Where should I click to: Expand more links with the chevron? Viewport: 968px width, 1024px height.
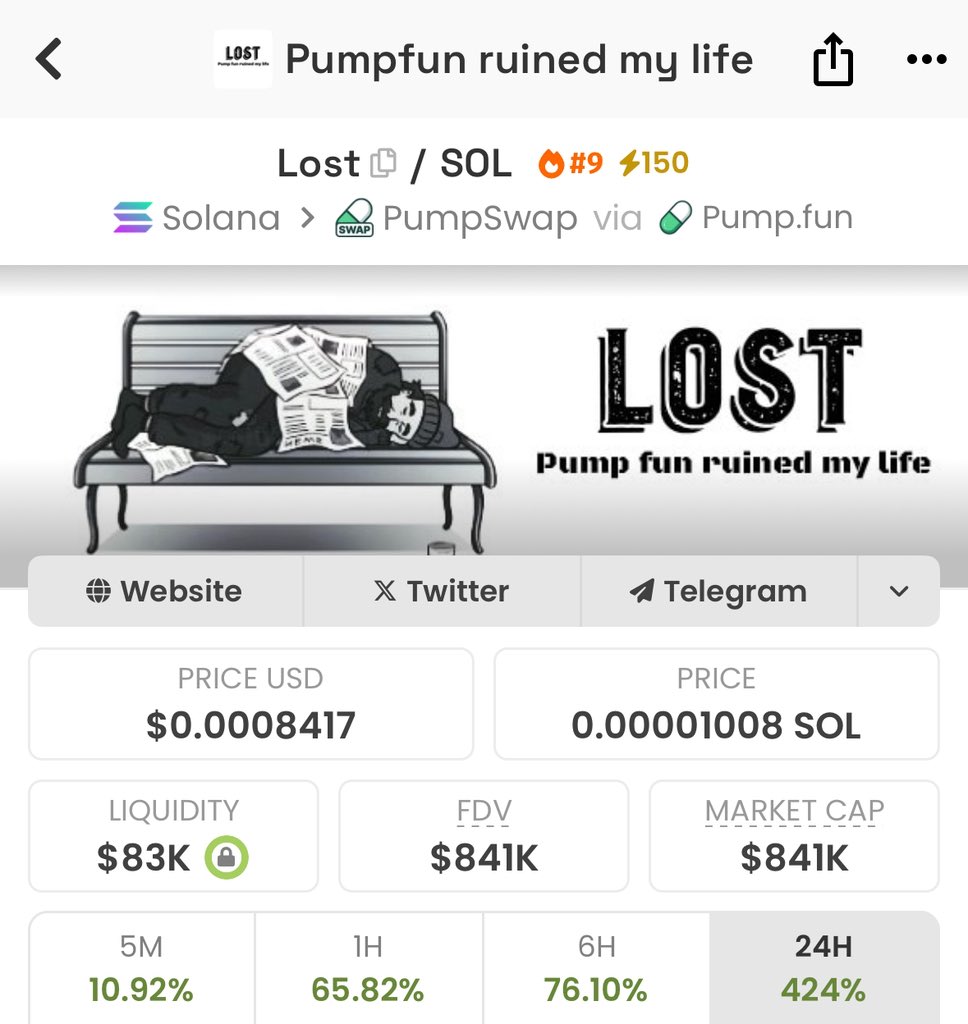coord(898,591)
